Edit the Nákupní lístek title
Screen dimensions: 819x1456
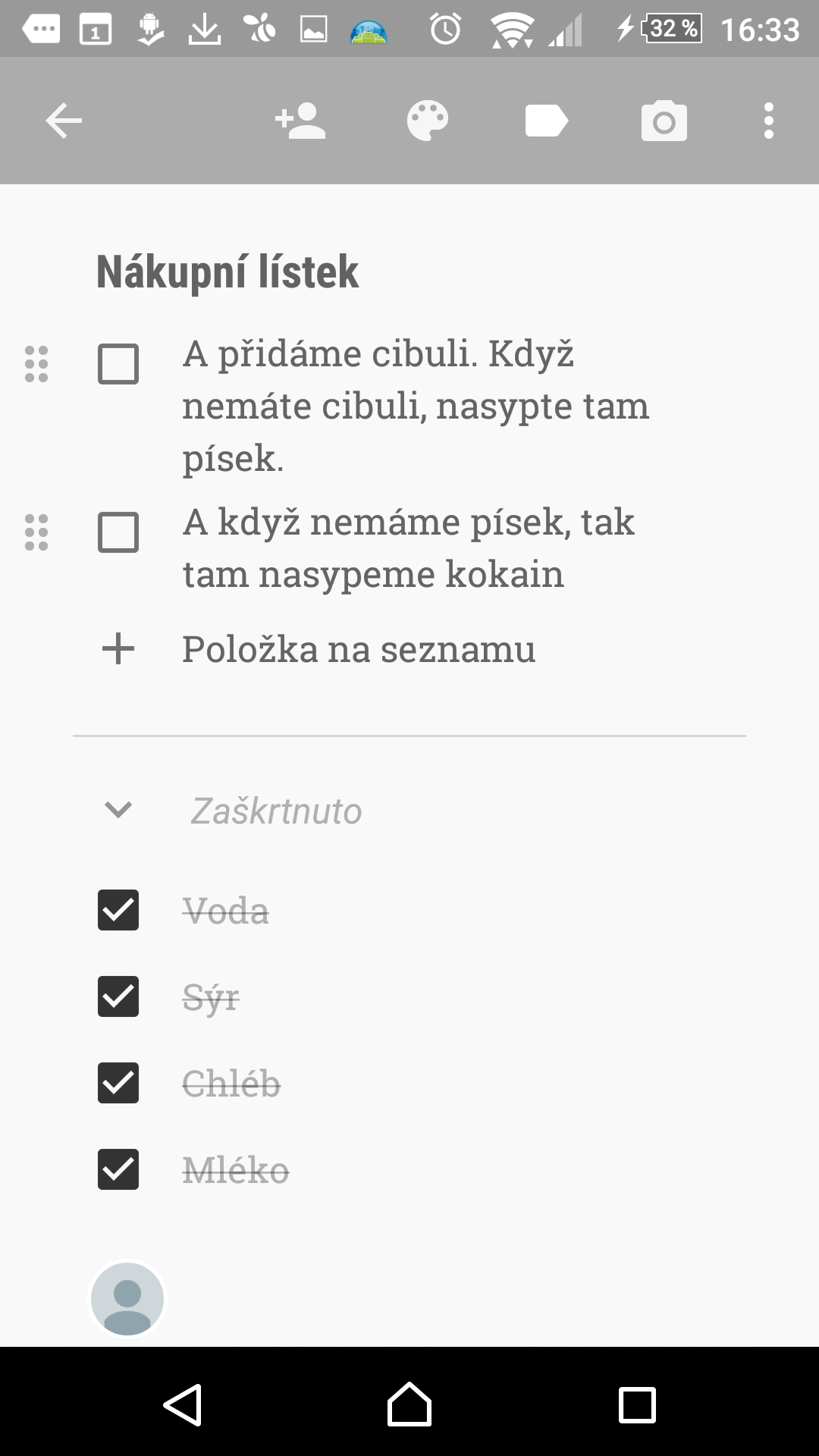pos(227,271)
